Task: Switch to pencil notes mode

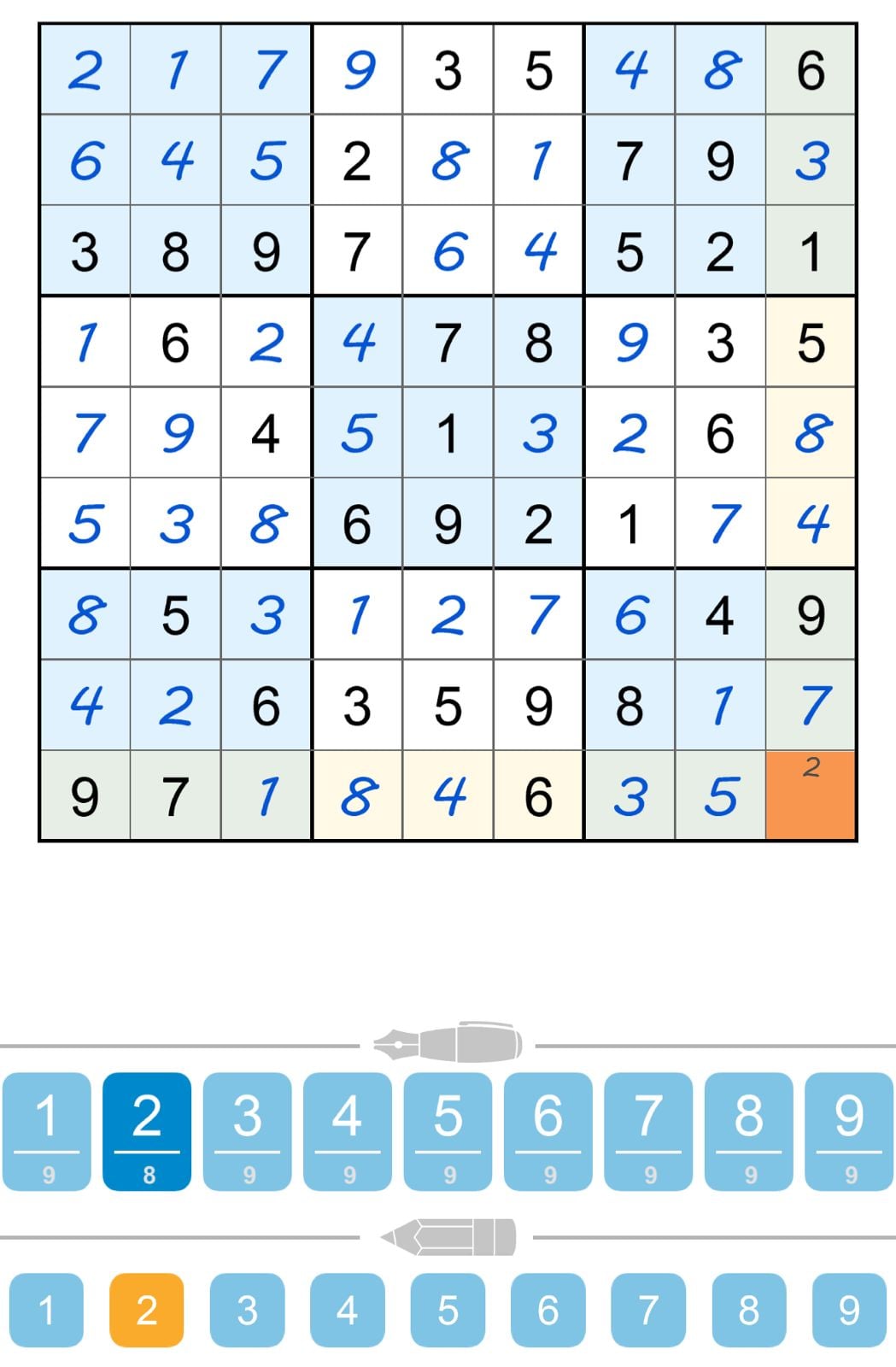Action: 448,1233
